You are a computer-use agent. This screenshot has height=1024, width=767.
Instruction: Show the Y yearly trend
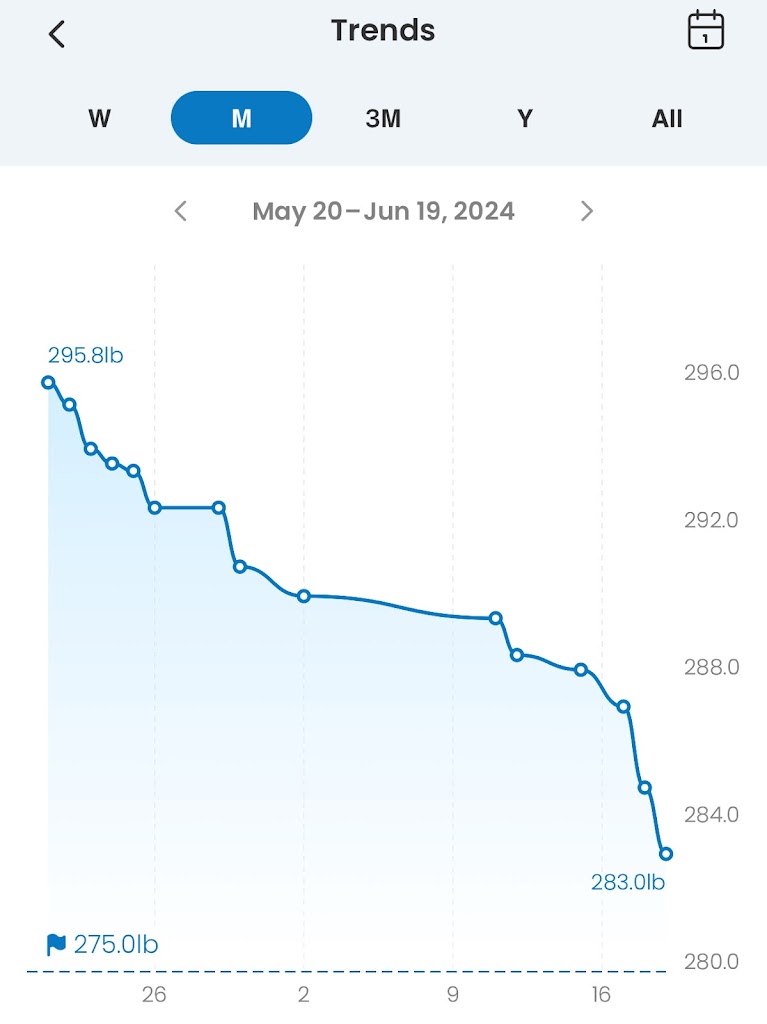tap(525, 119)
